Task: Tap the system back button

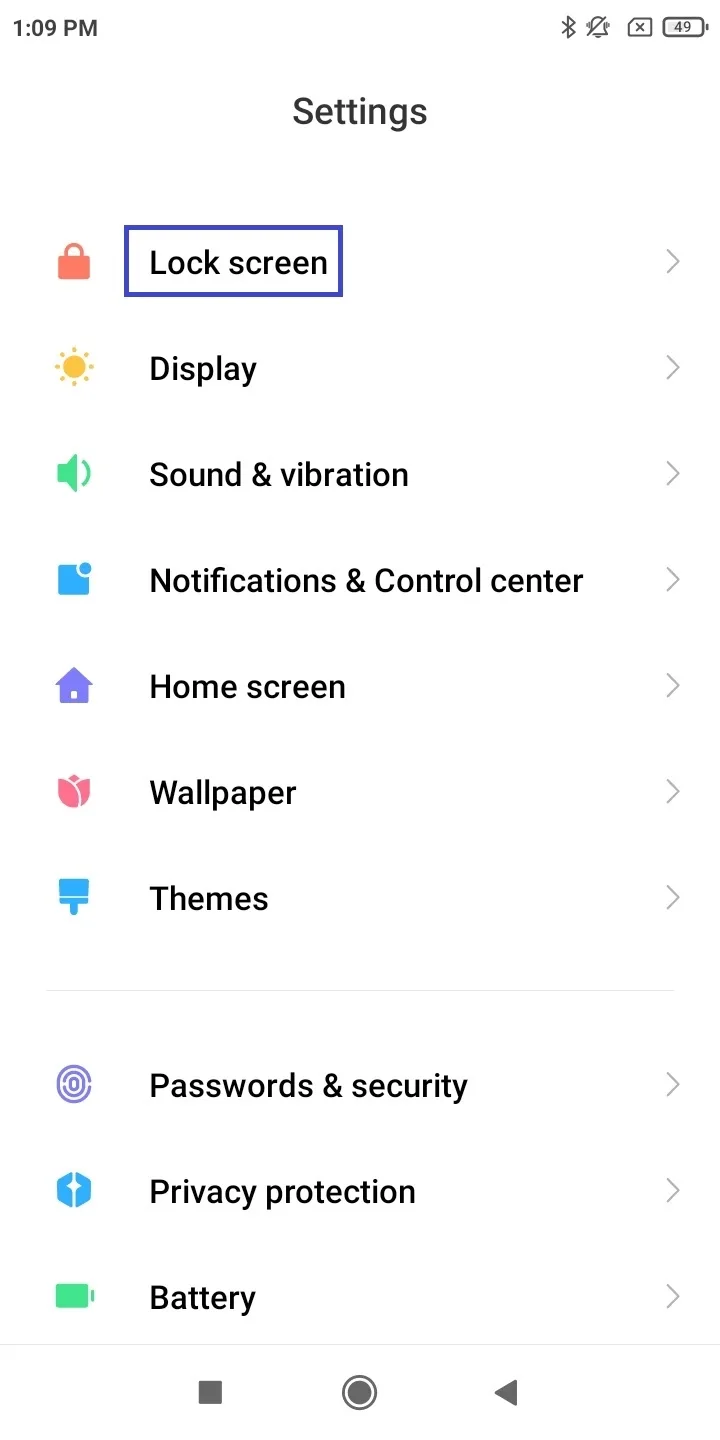Action: coord(506,1392)
